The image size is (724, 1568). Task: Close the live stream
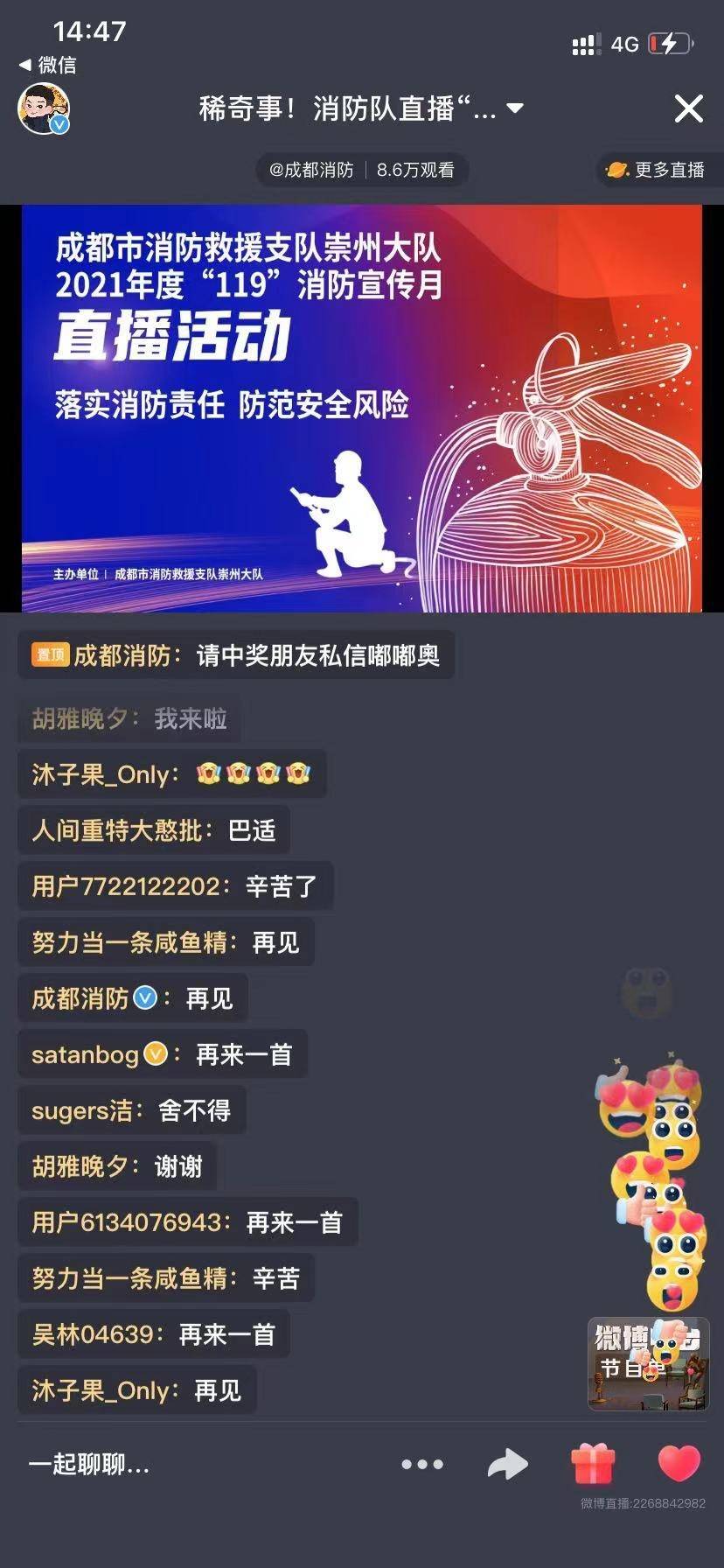click(x=688, y=108)
